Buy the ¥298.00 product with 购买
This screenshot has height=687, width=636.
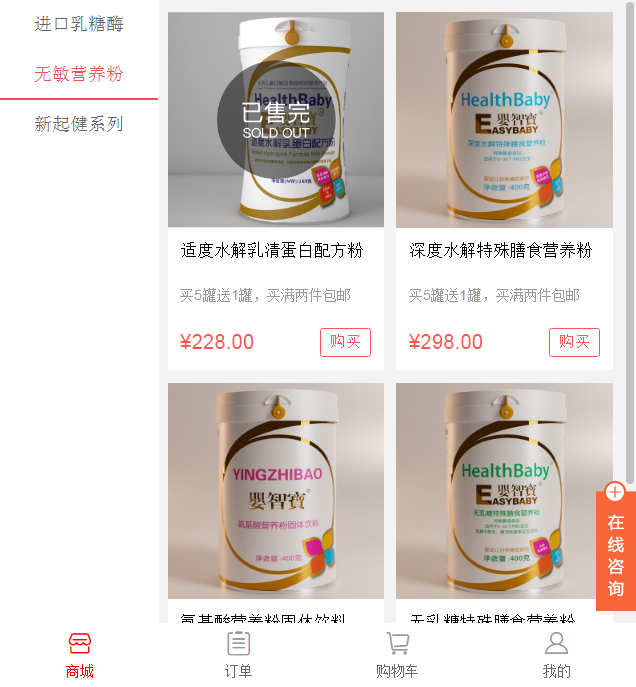pyautogui.click(x=574, y=342)
